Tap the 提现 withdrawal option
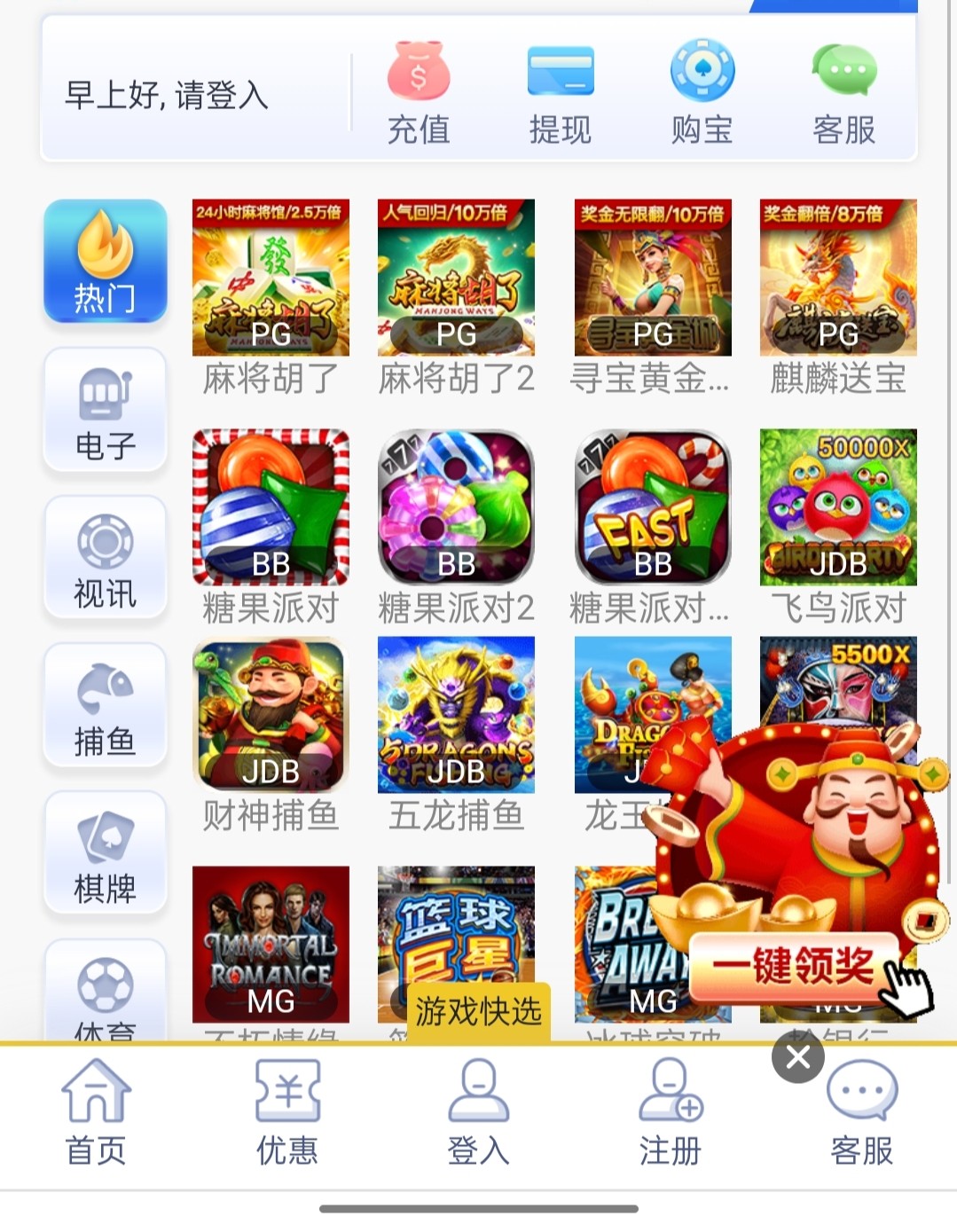 click(x=560, y=93)
